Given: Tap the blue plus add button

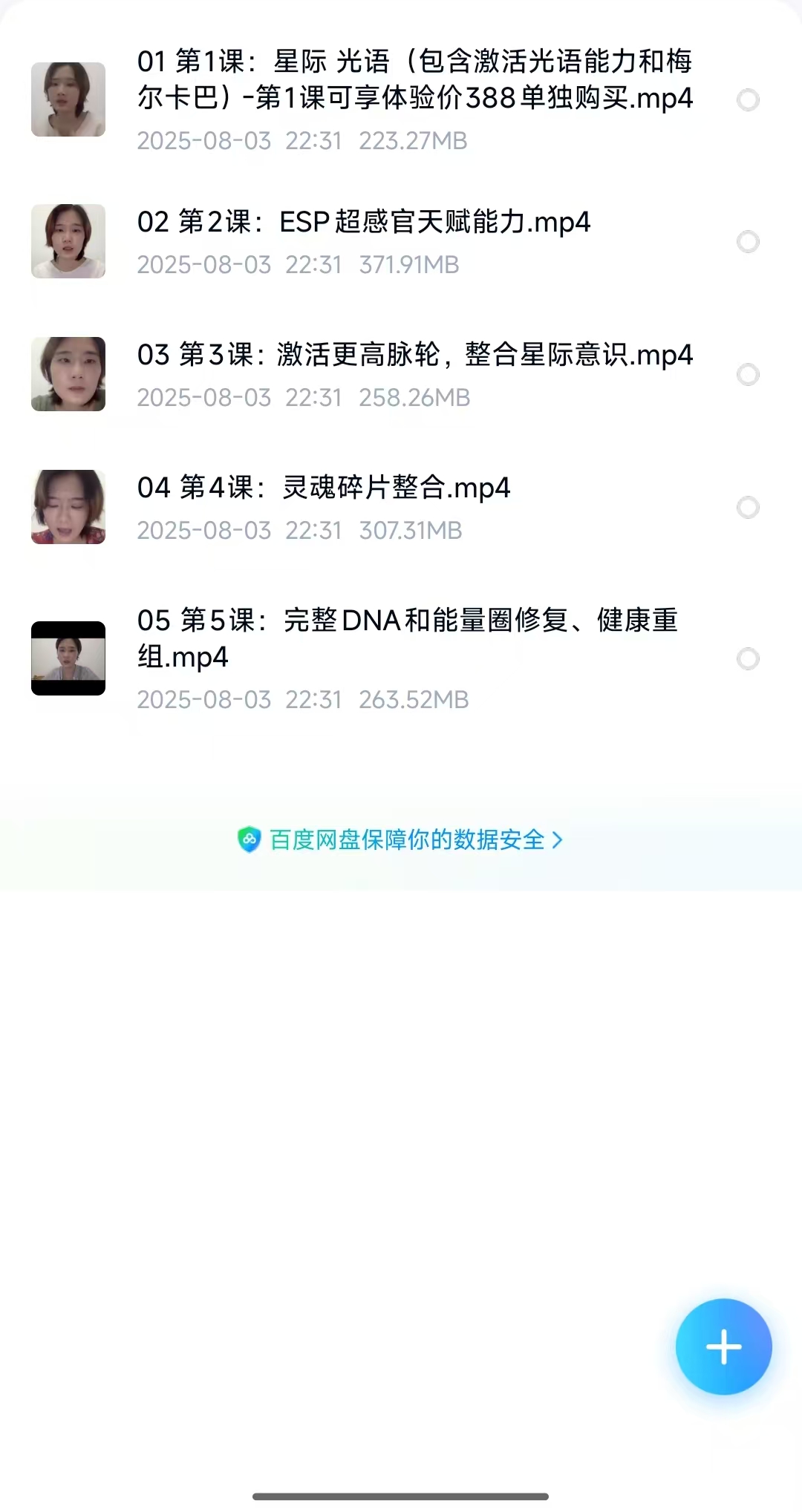Looking at the screenshot, I should pos(723,1346).
